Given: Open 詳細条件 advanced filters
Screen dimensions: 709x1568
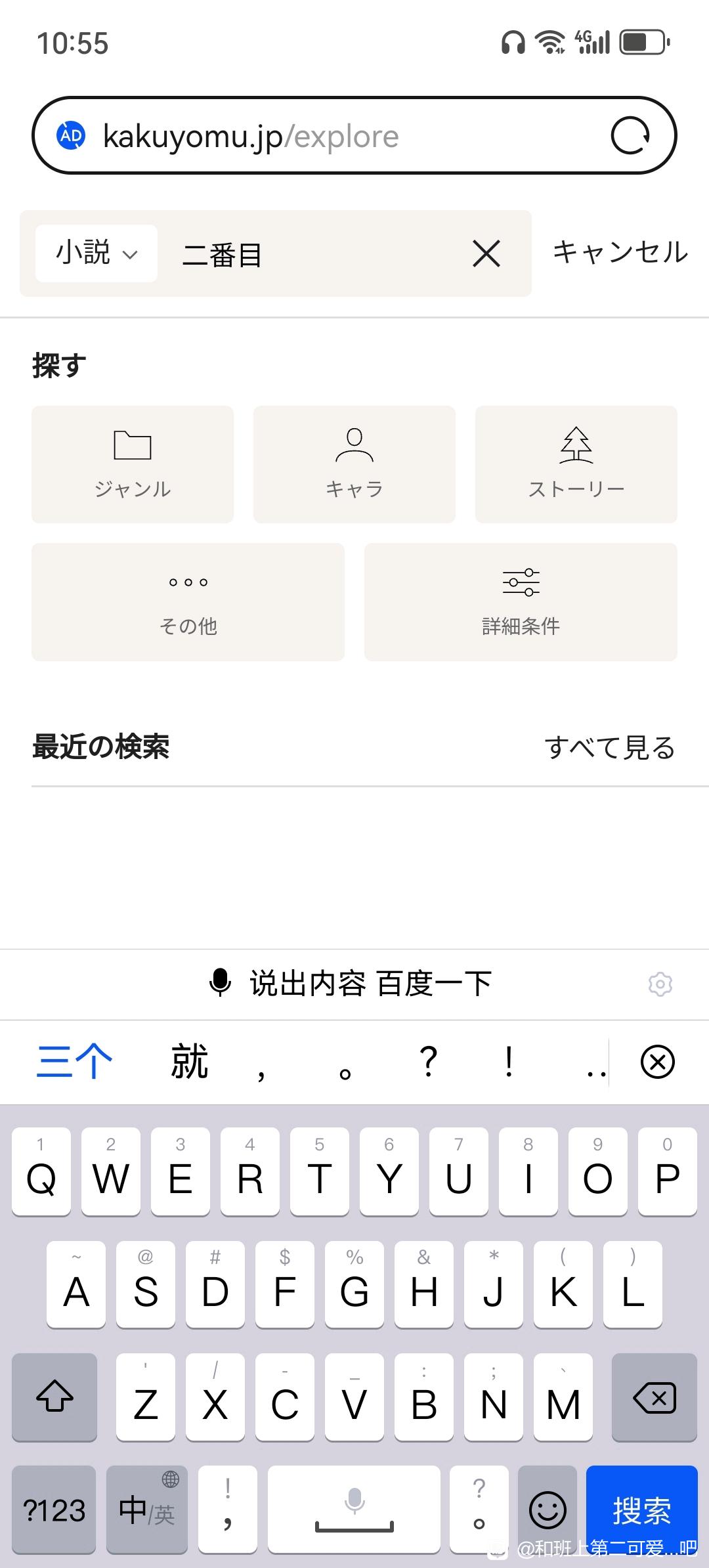Looking at the screenshot, I should click(x=521, y=601).
